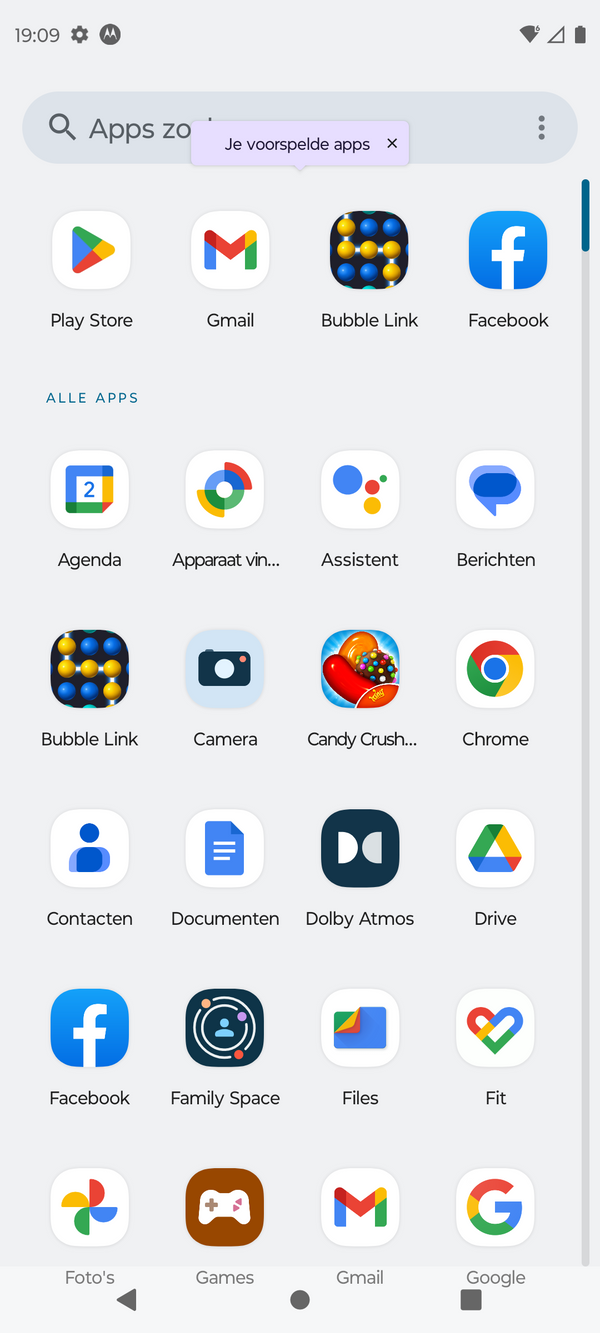Tap the Apps zoeken search field

pos(120,128)
